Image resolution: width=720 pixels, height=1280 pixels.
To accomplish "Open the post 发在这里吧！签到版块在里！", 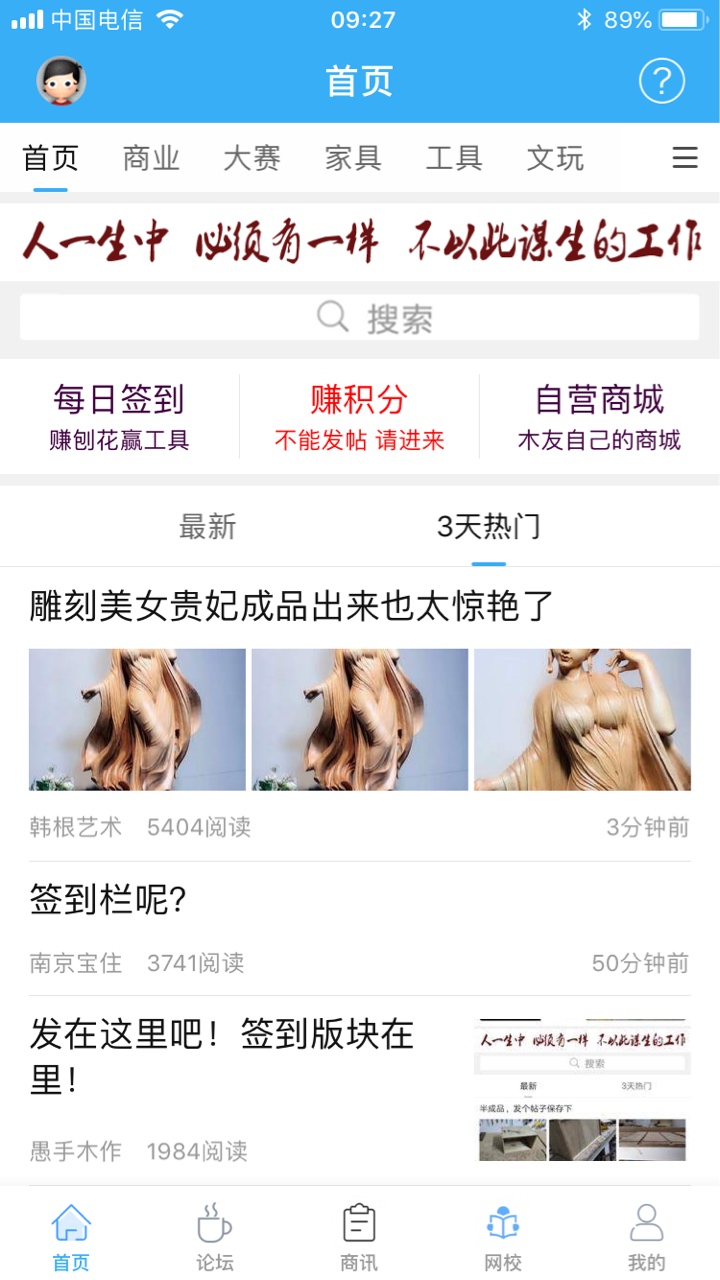I will 221,1055.
